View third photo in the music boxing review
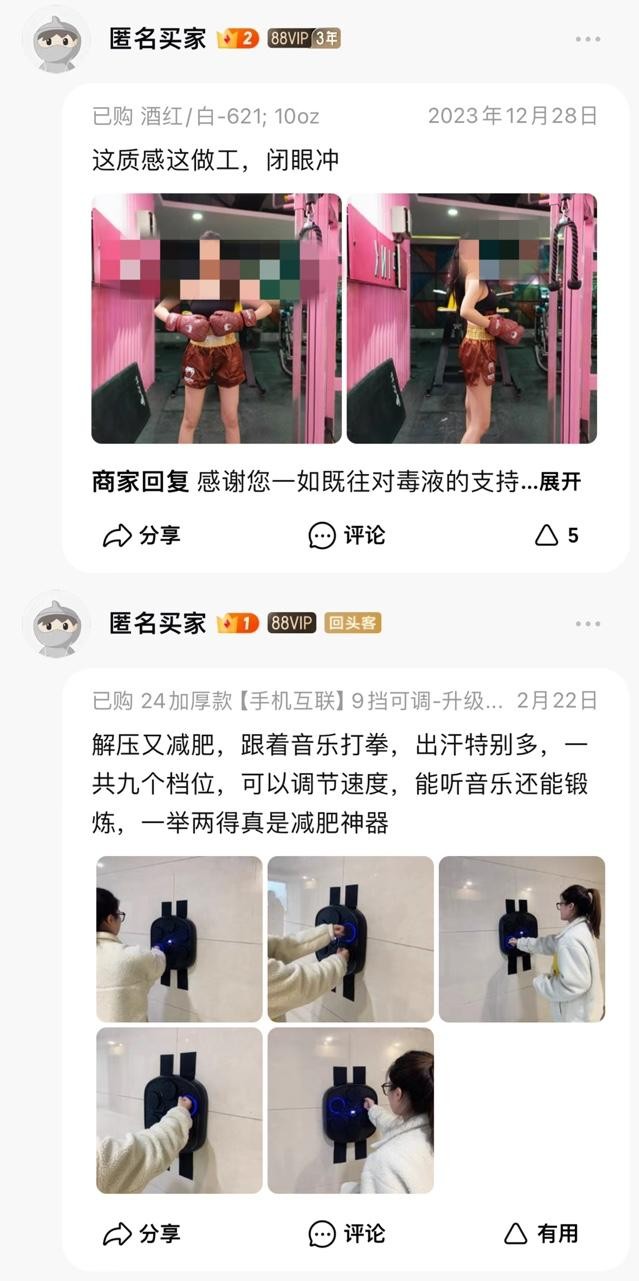 click(x=522, y=939)
